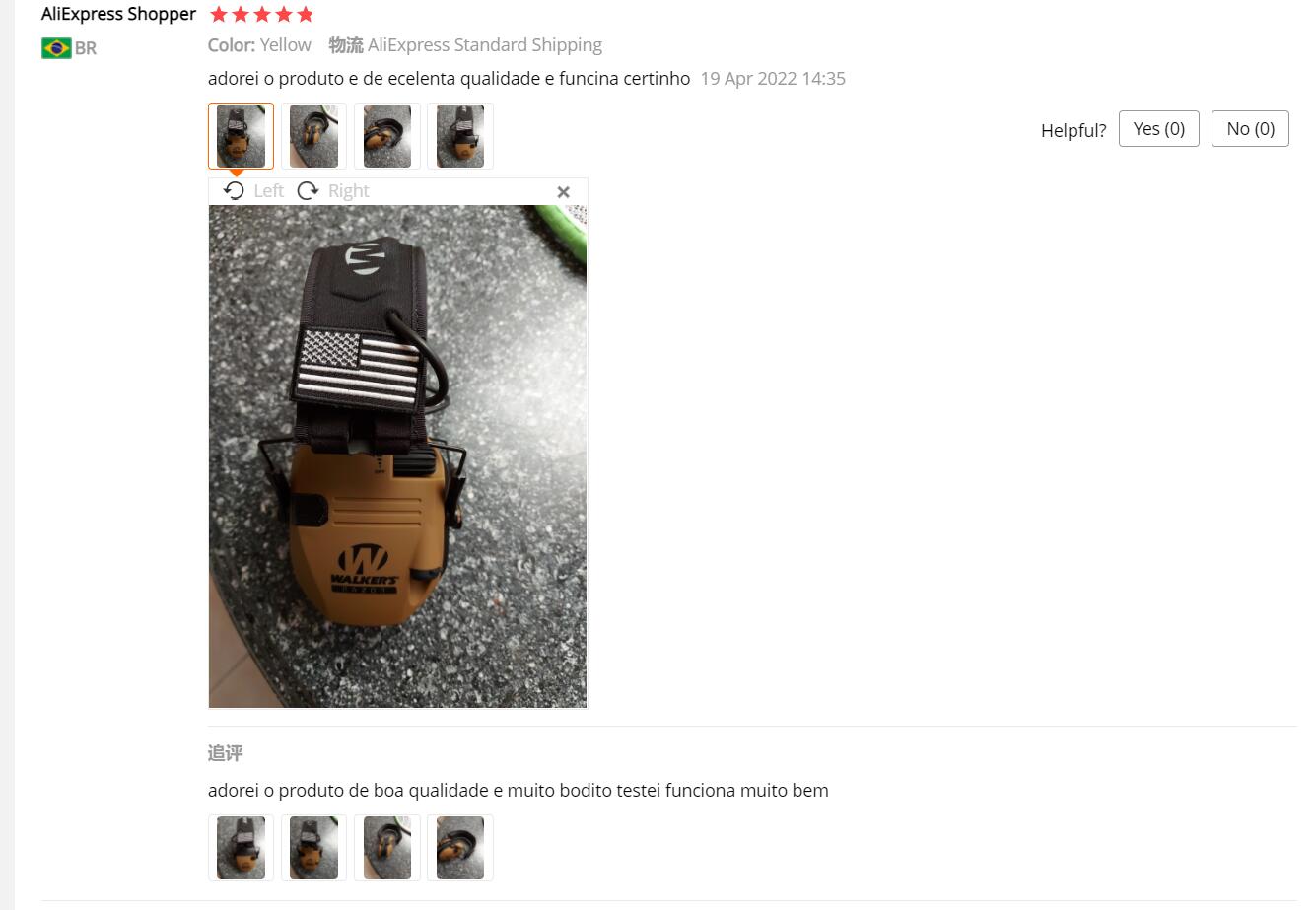
Task: Open the third photo in the first review
Action: tap(386, 136)
